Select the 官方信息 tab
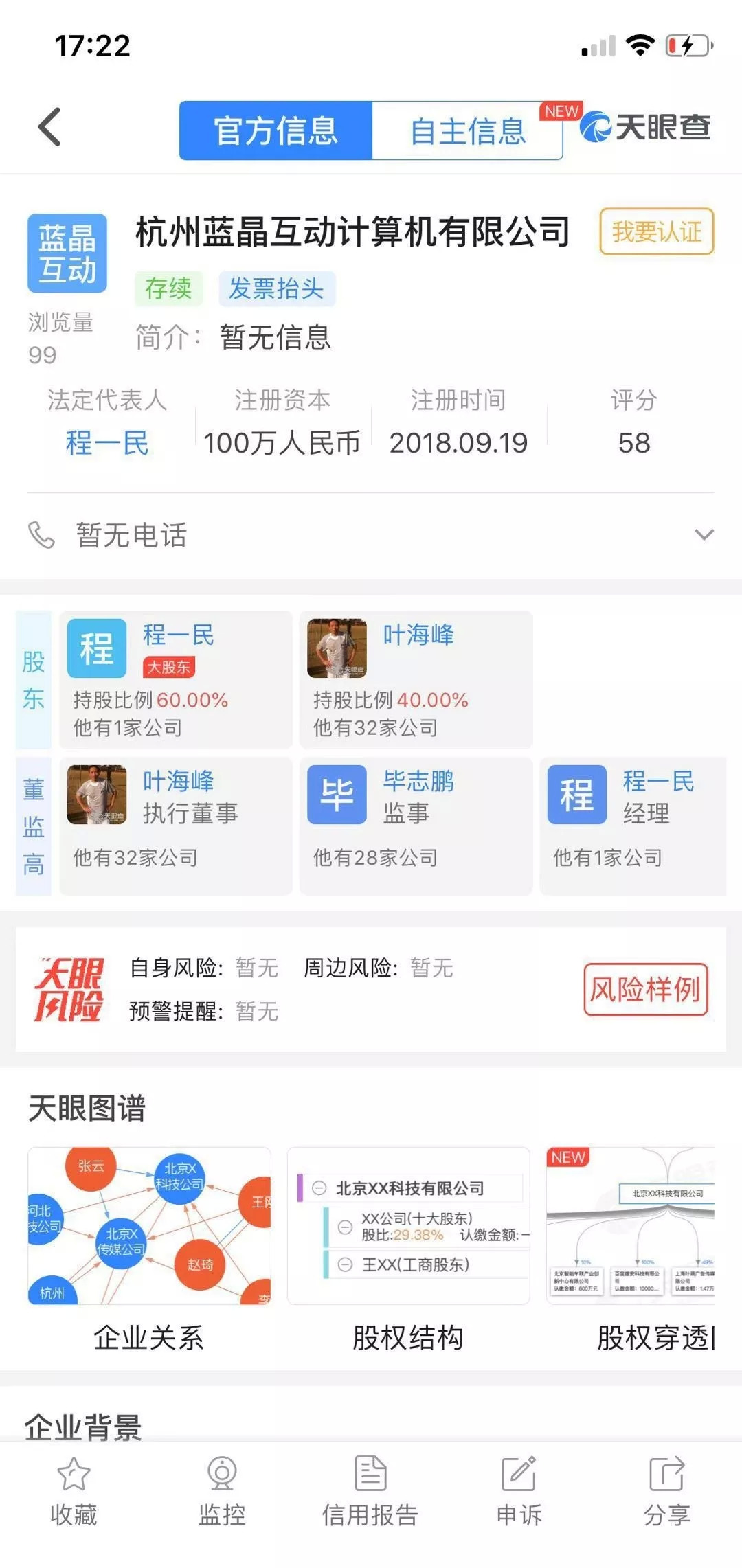Screen dimensions: 742x1568 coord(276,130)
